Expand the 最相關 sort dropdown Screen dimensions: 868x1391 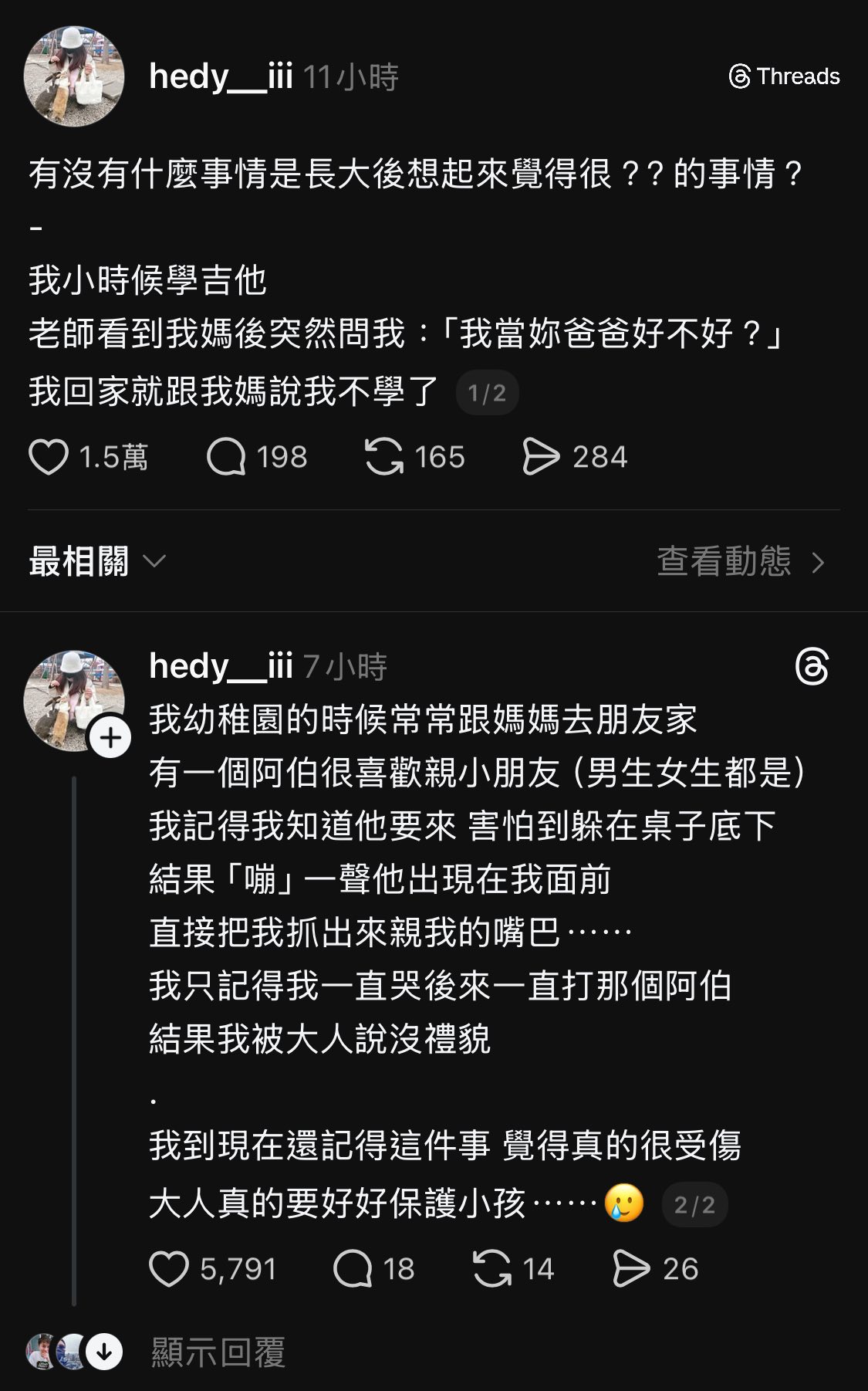coord(97,562)
